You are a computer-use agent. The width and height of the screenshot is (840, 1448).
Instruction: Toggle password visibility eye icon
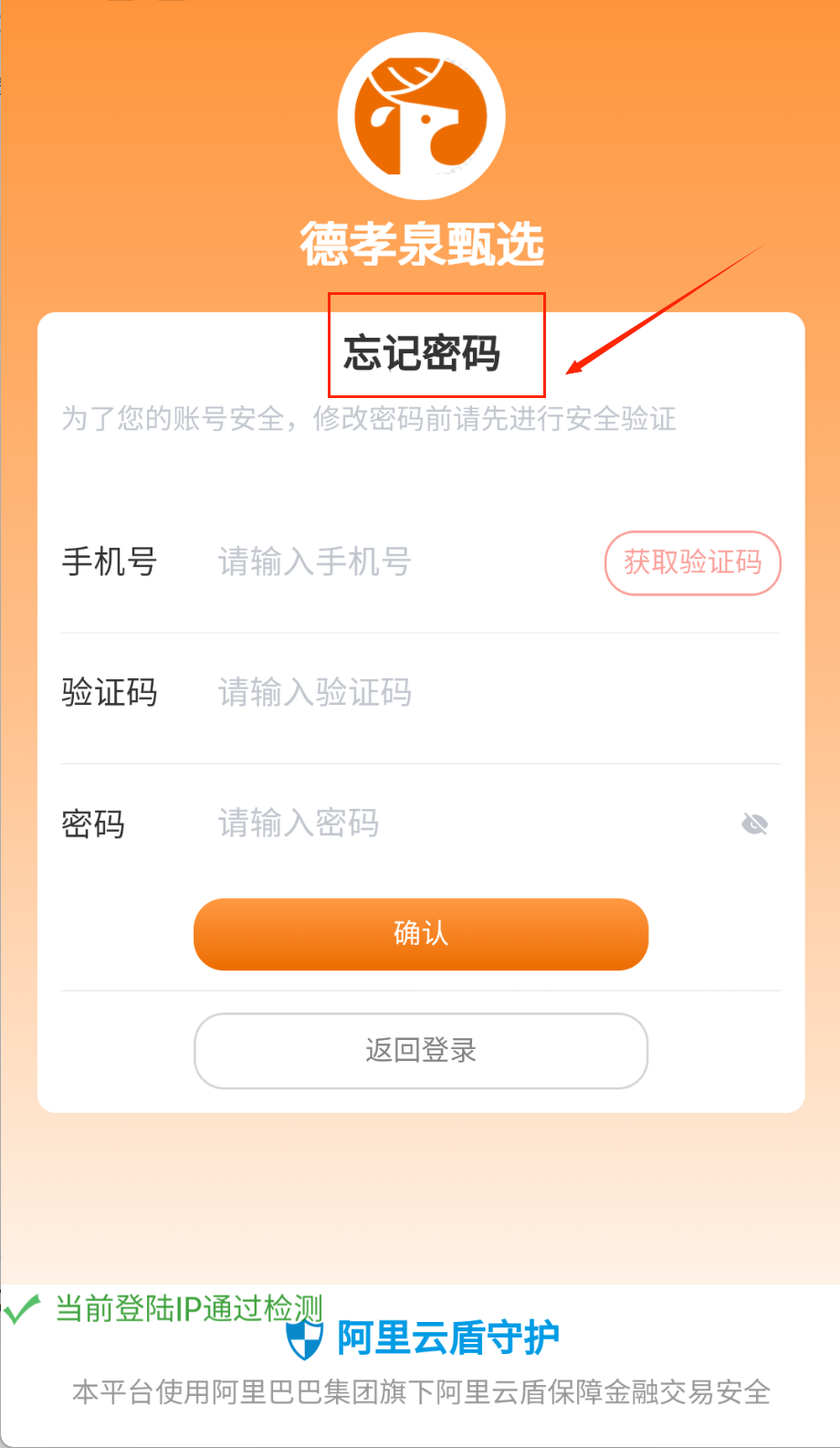click(x=754, y=824)
